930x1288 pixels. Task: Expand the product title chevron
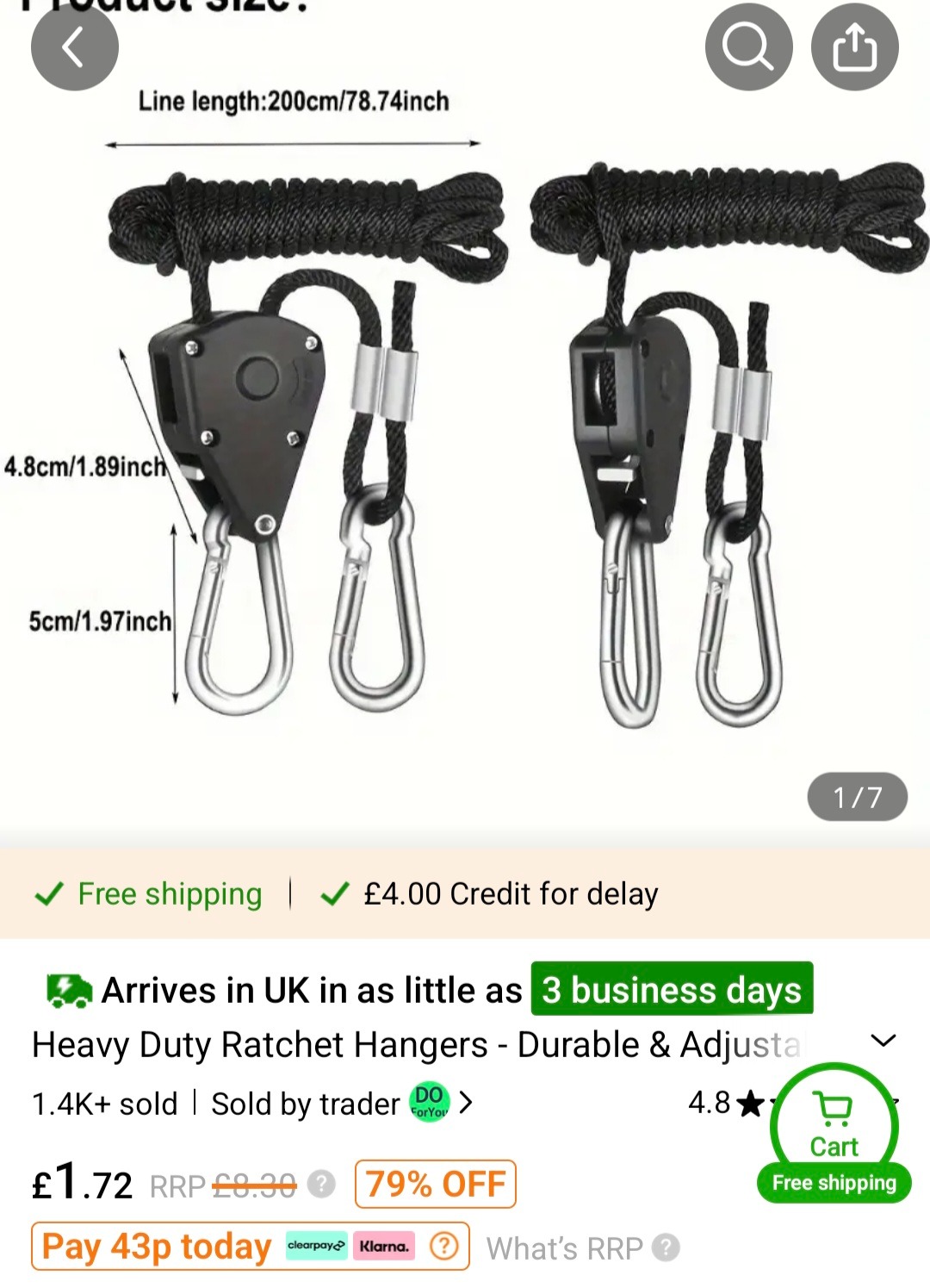[883, 1041]
